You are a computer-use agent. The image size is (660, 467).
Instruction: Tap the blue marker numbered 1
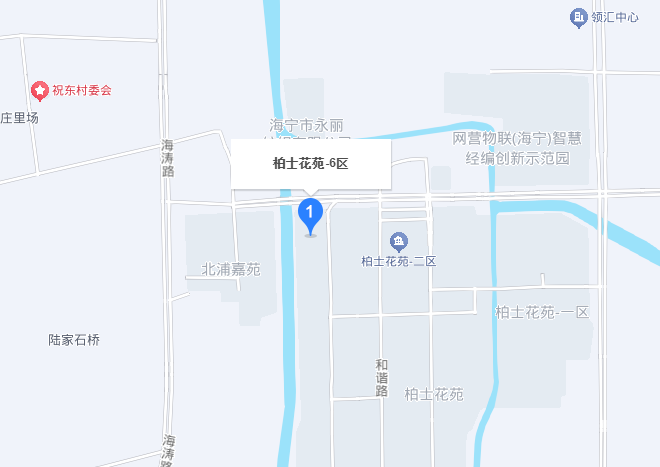click(x=310, y=213)
